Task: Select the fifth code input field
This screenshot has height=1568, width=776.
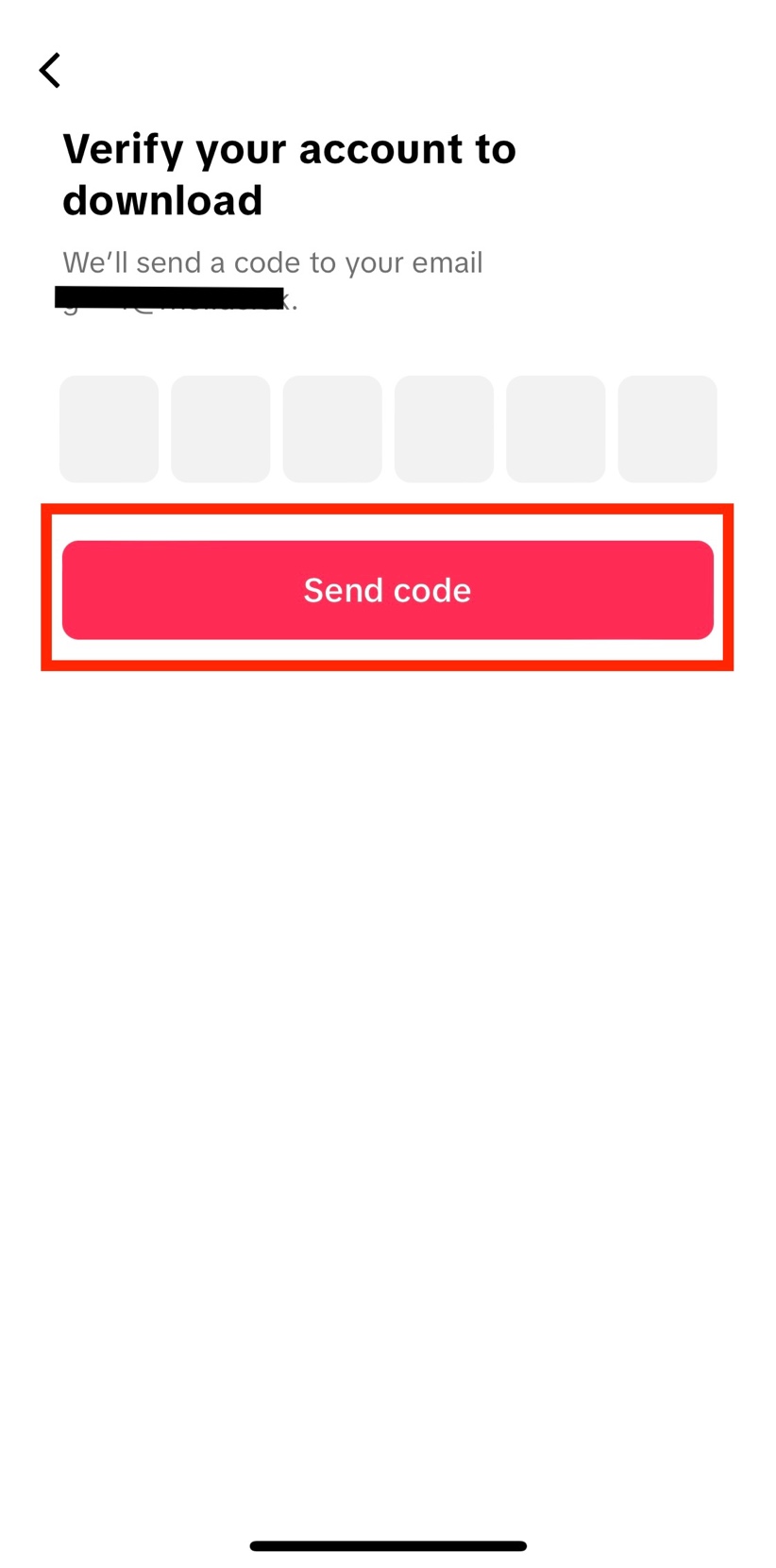Action: (x=555, y=429)
